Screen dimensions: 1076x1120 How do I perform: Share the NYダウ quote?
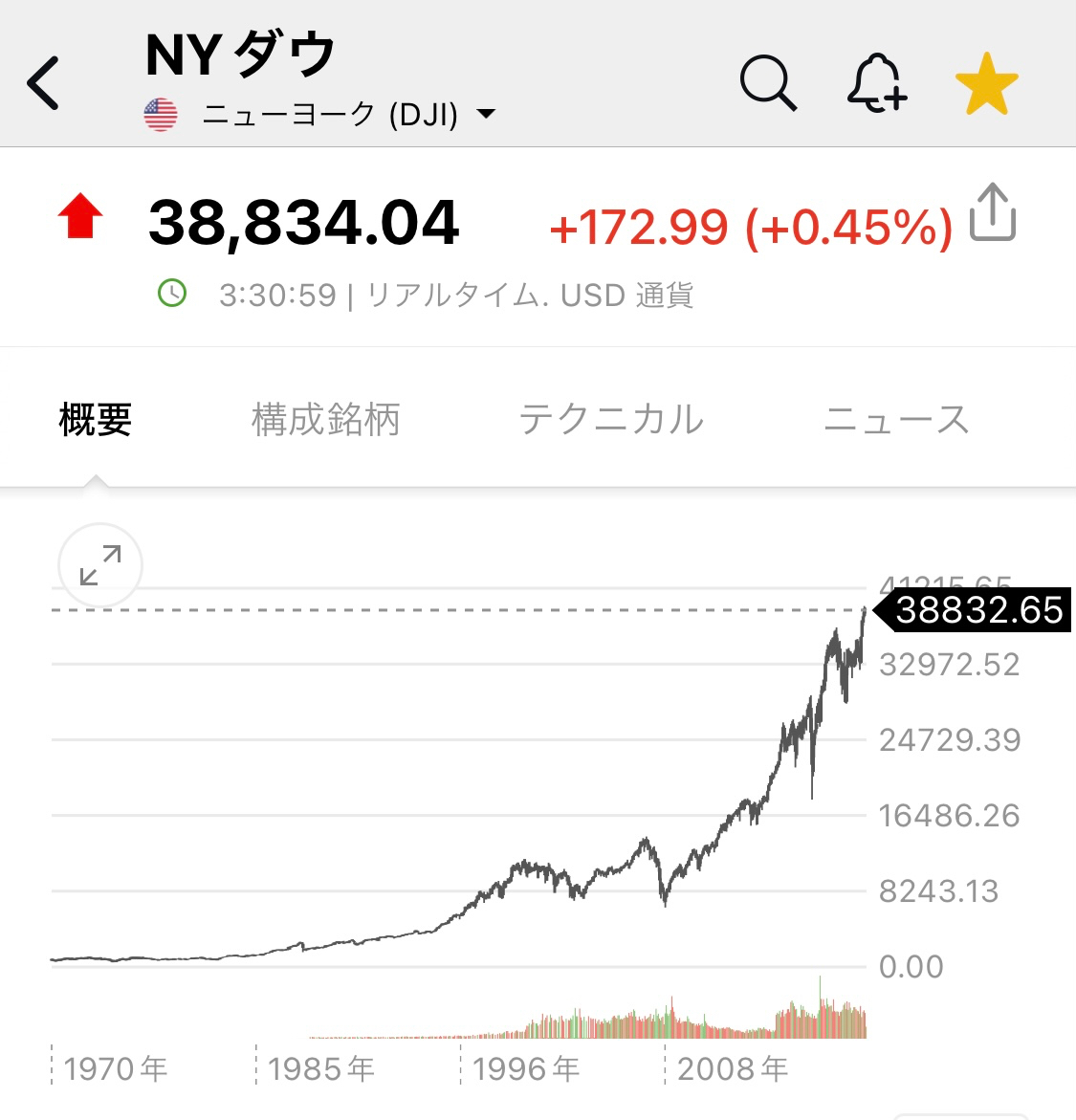coord(993,212)
